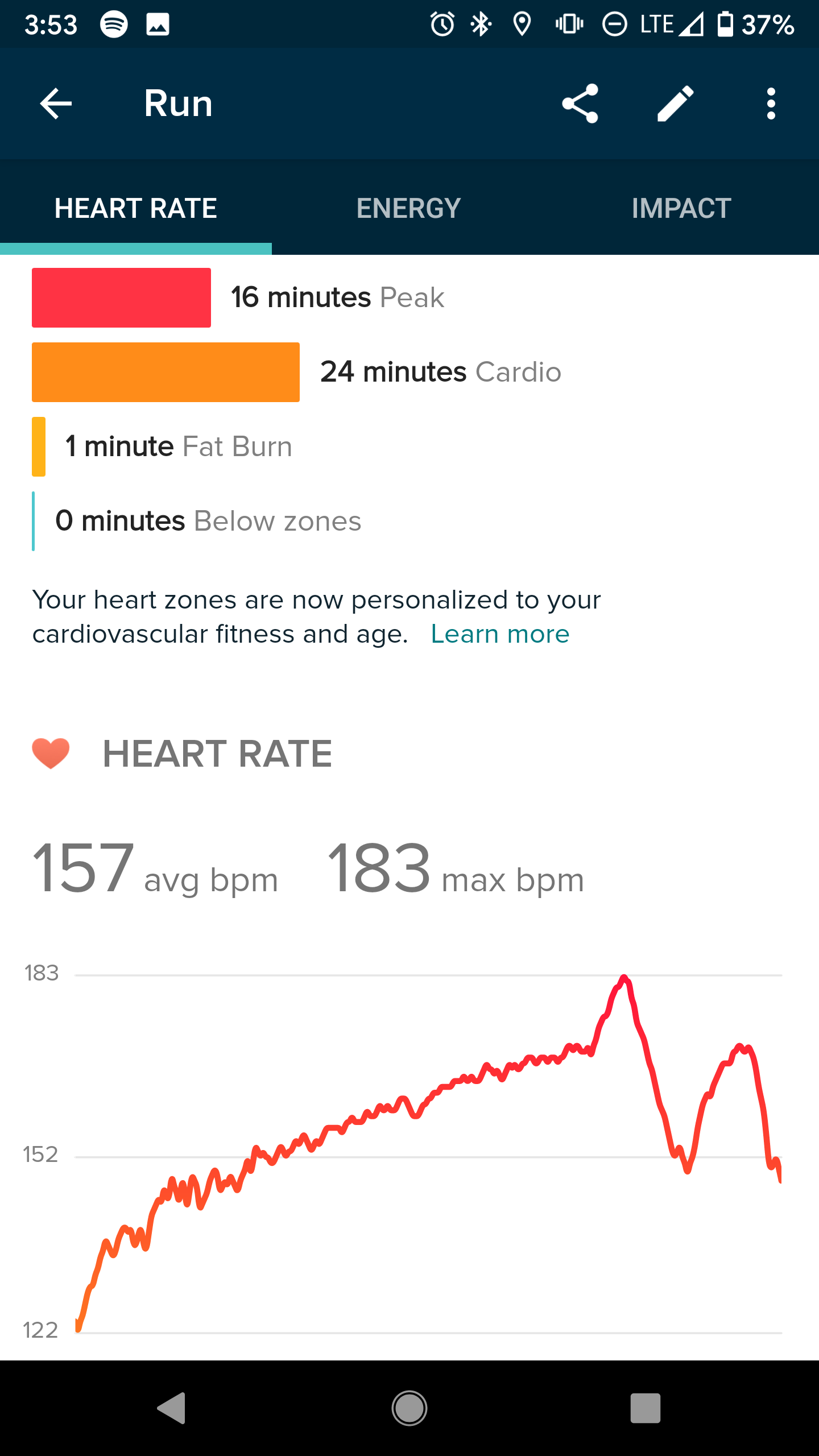Open Learn more about heart zones

pyautogui.click(x=500, y=634)
